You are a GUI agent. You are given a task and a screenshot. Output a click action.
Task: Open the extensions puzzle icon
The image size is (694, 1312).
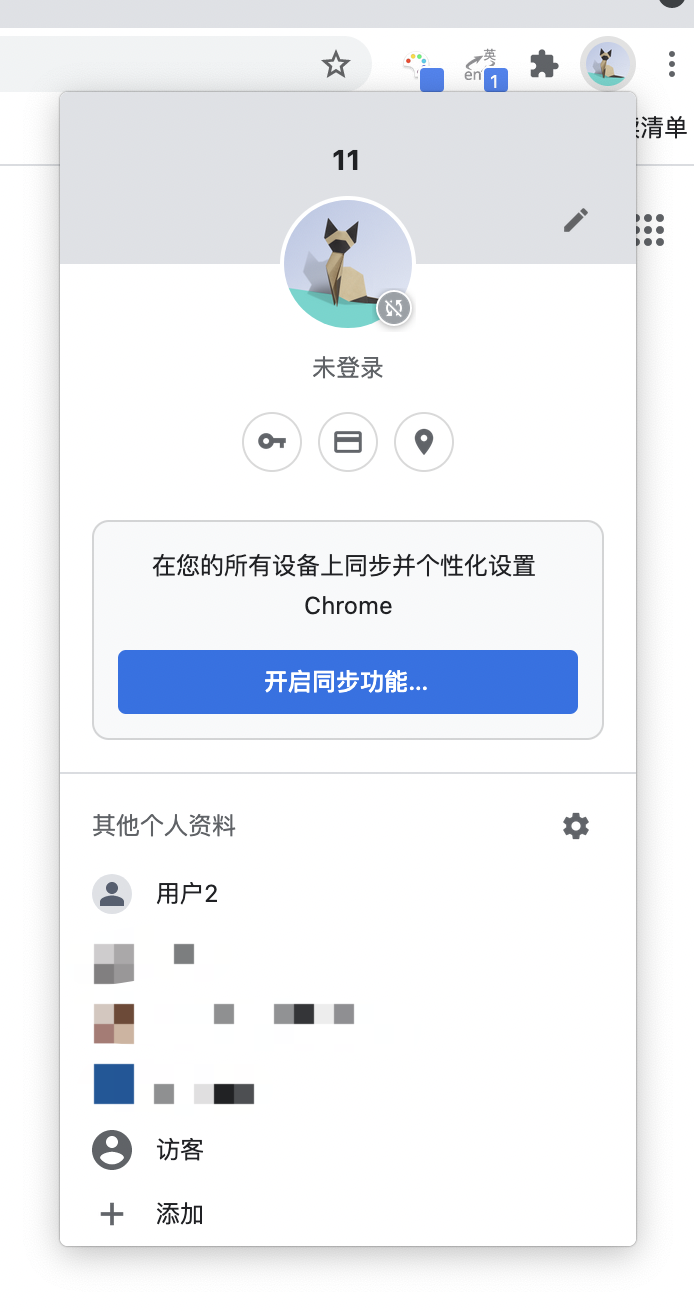tap(544, 65)
